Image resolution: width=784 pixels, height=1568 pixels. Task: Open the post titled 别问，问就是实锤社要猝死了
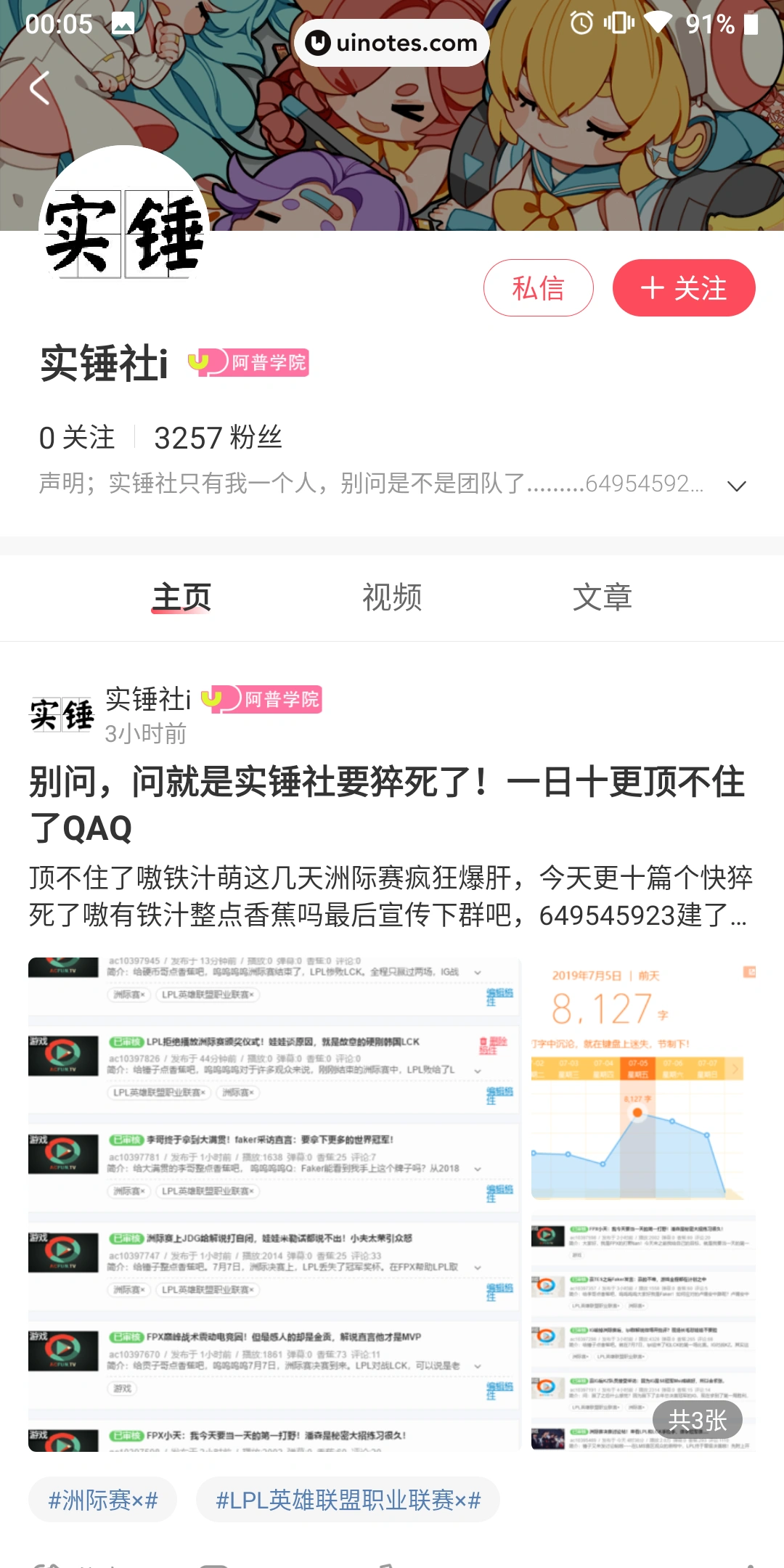click(387, 804)
